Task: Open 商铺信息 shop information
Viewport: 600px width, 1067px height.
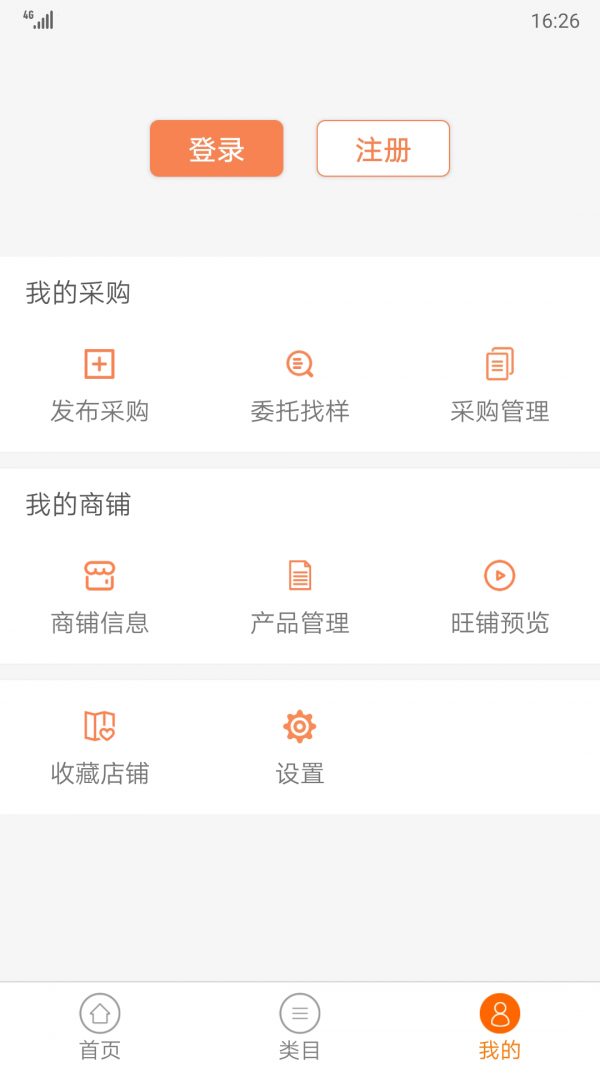Action: [99, 597]
